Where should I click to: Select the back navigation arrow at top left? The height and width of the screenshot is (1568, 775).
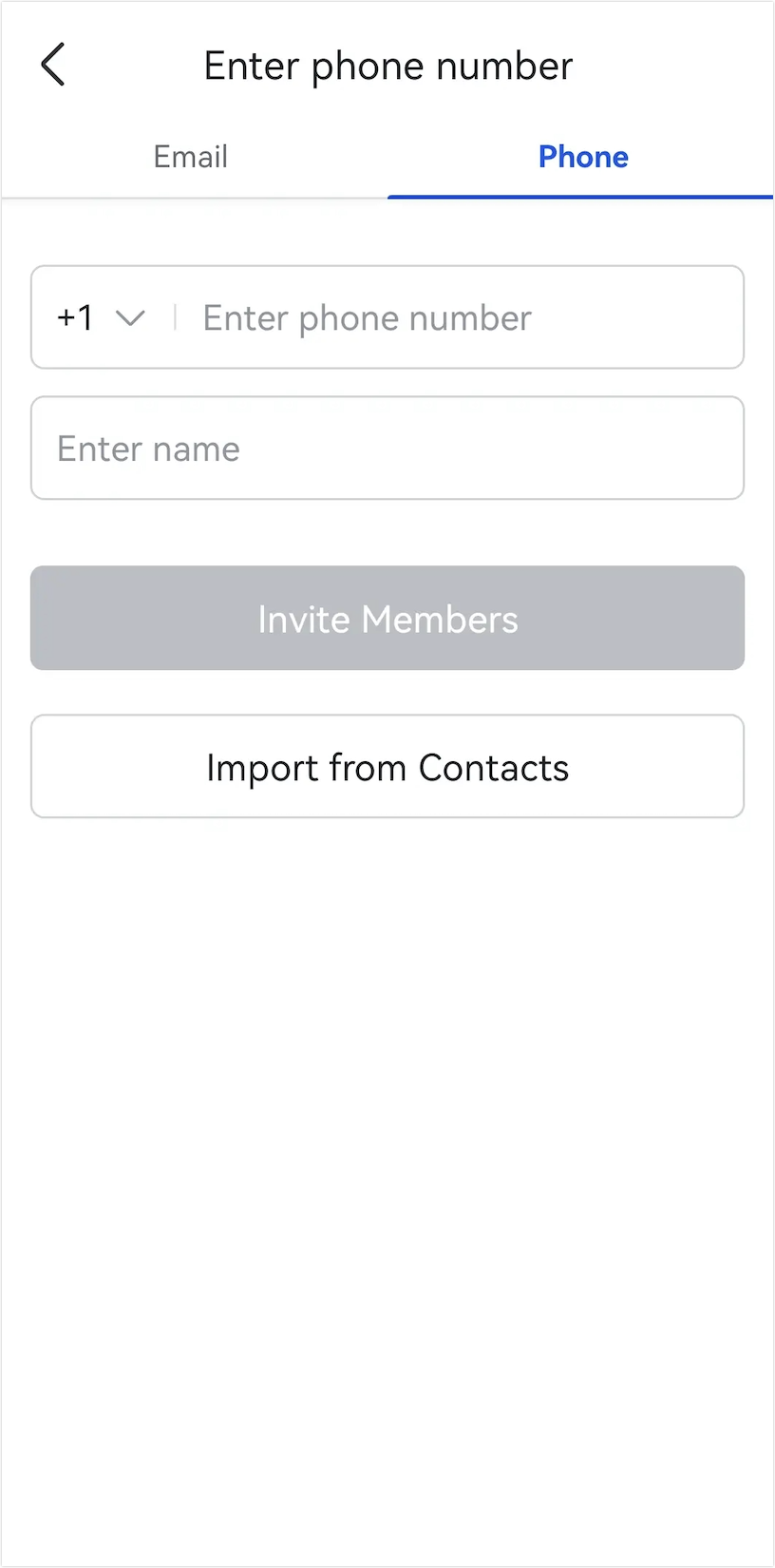[52, 64]
